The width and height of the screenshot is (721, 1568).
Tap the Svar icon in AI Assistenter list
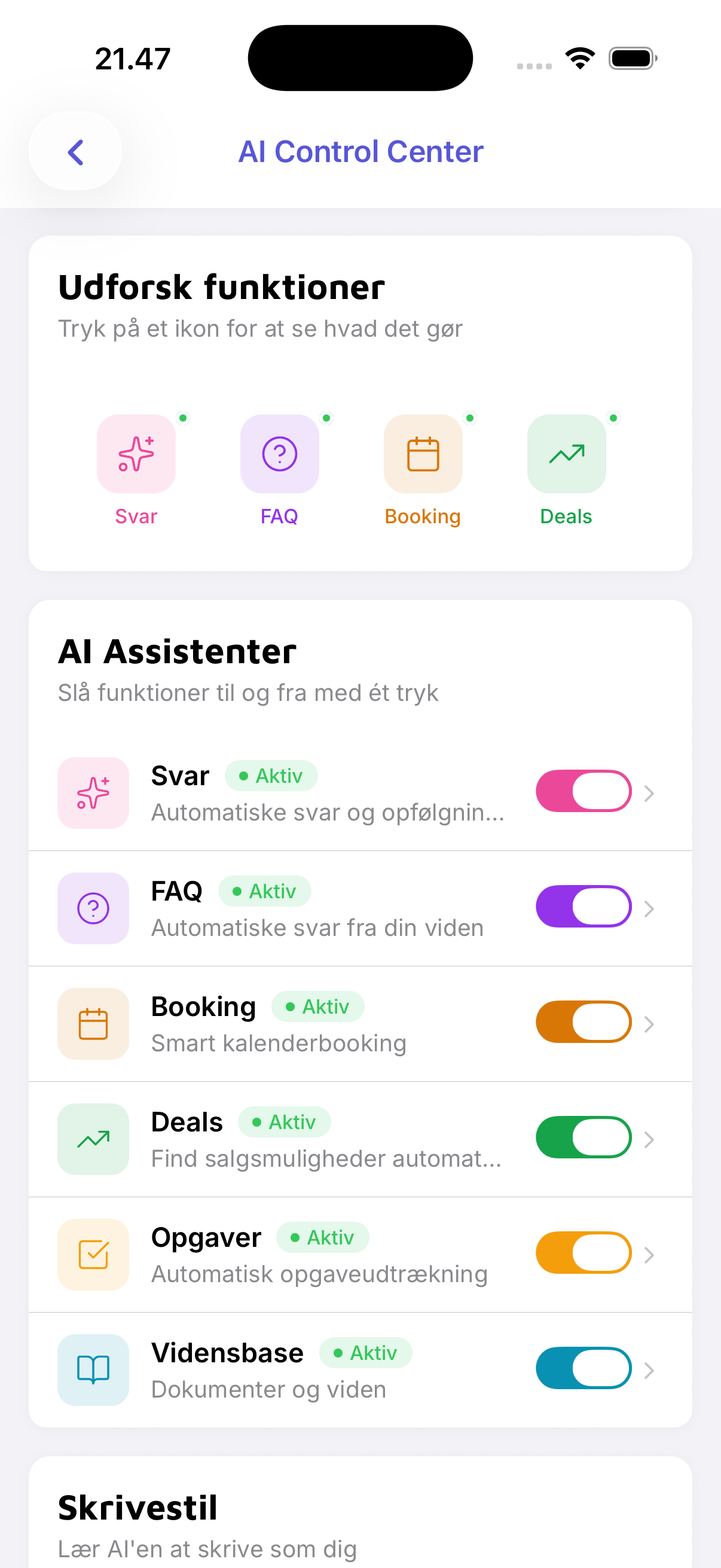coord(93,792)
